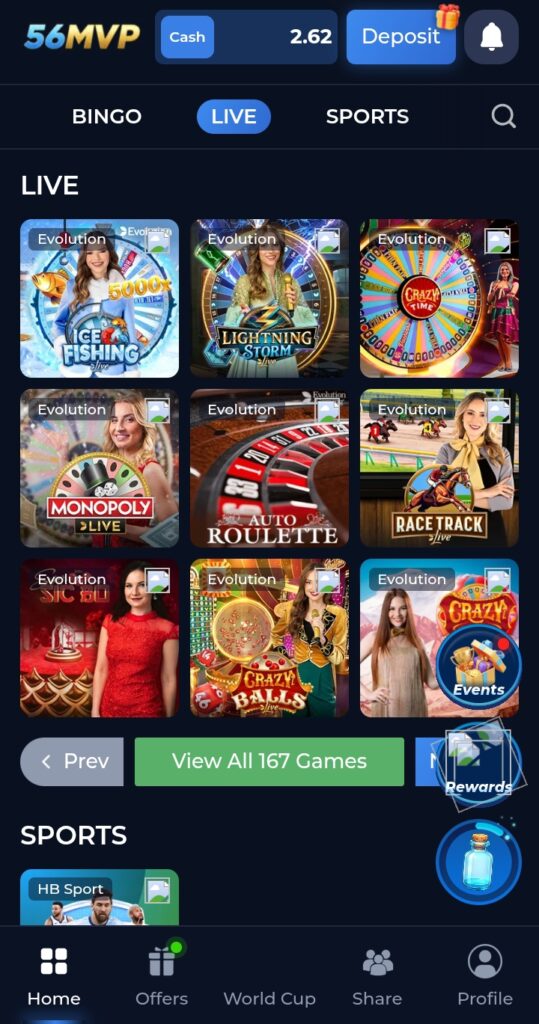The image size is (539, 1024).
Task: Open the Race Track live game
Action: [x=439, y=468]
